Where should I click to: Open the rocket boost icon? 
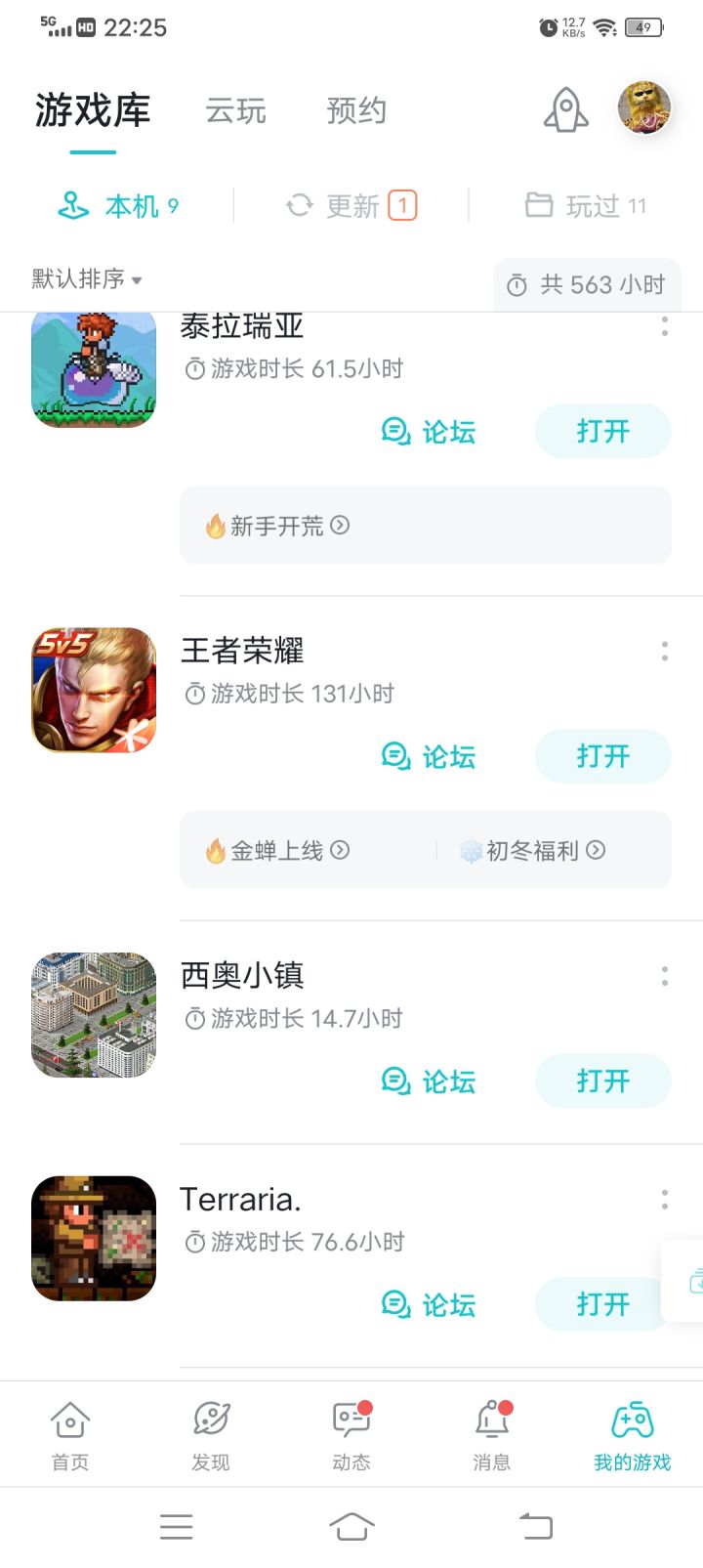[x=566, y=109]
